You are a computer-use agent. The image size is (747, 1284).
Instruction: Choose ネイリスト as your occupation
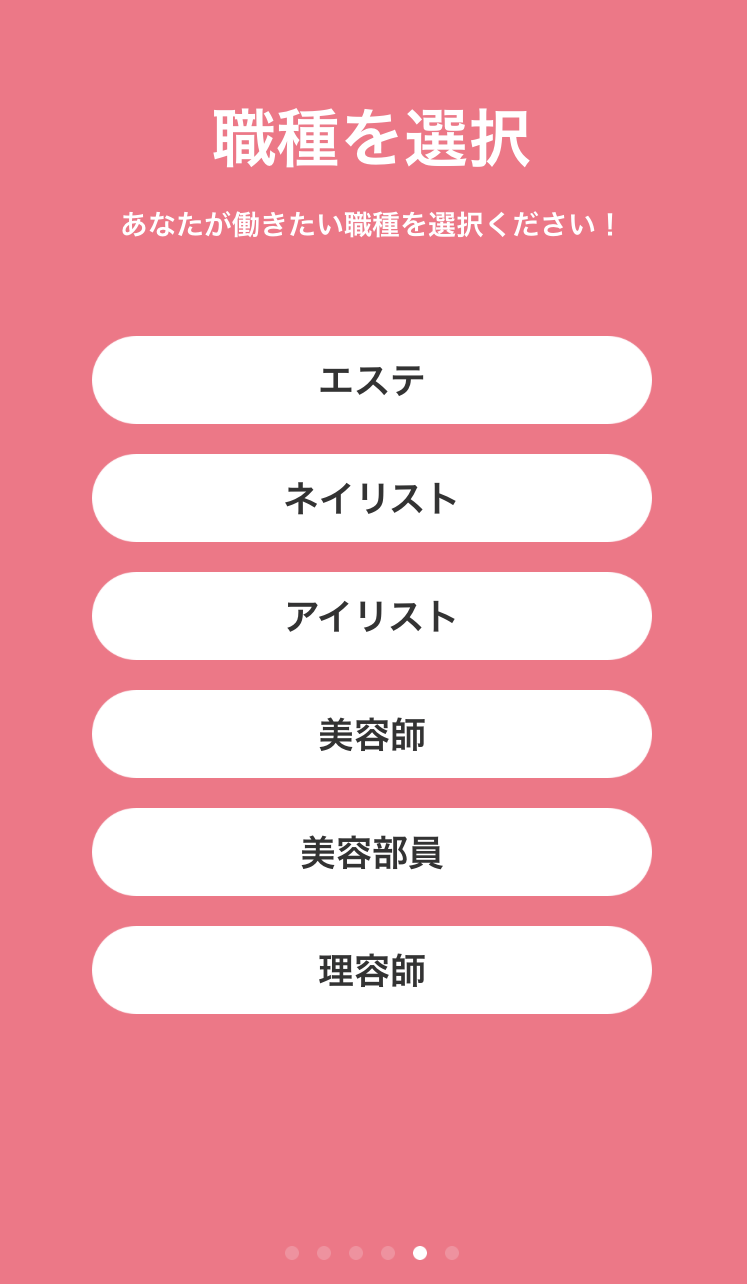[371, 498]
